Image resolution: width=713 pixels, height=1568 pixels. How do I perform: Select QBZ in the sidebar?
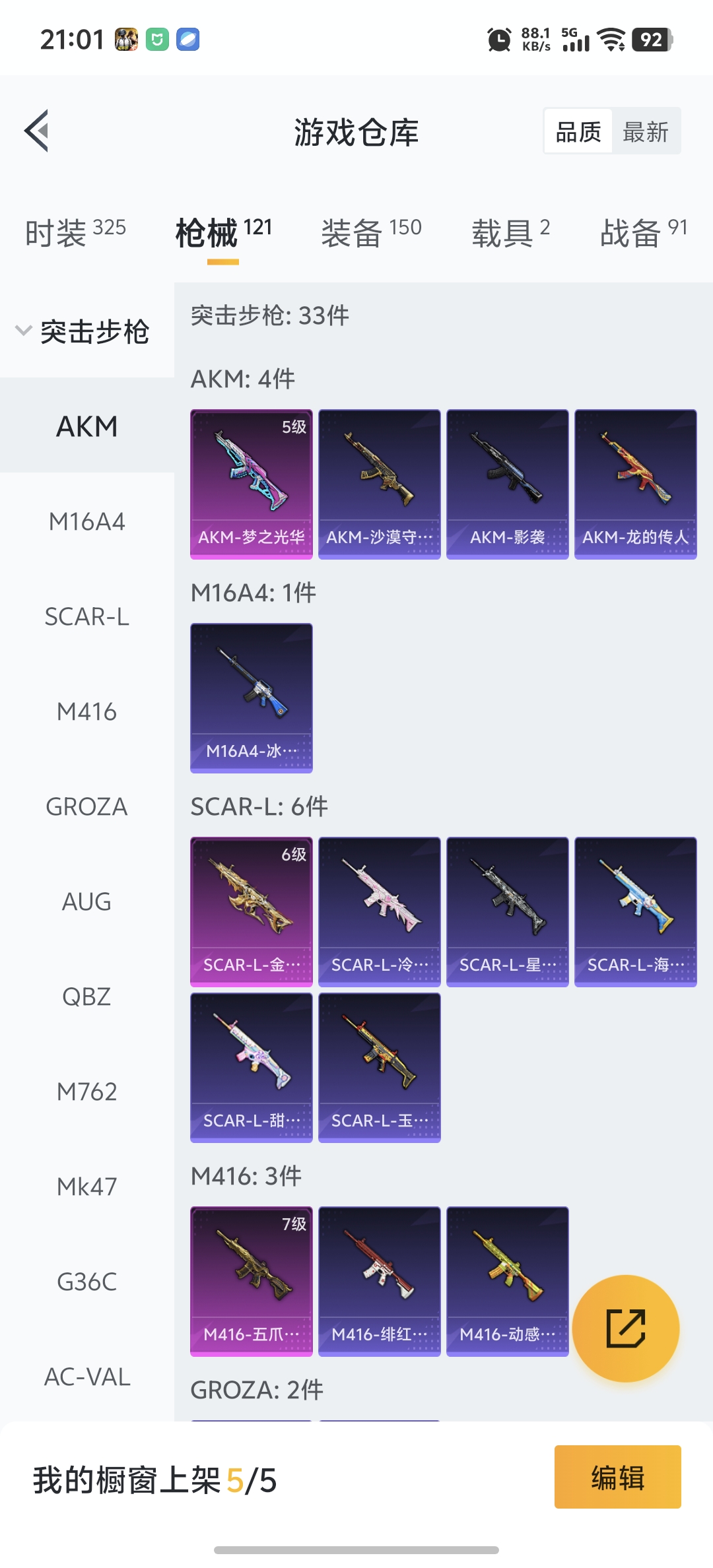[x=87, y=996]
